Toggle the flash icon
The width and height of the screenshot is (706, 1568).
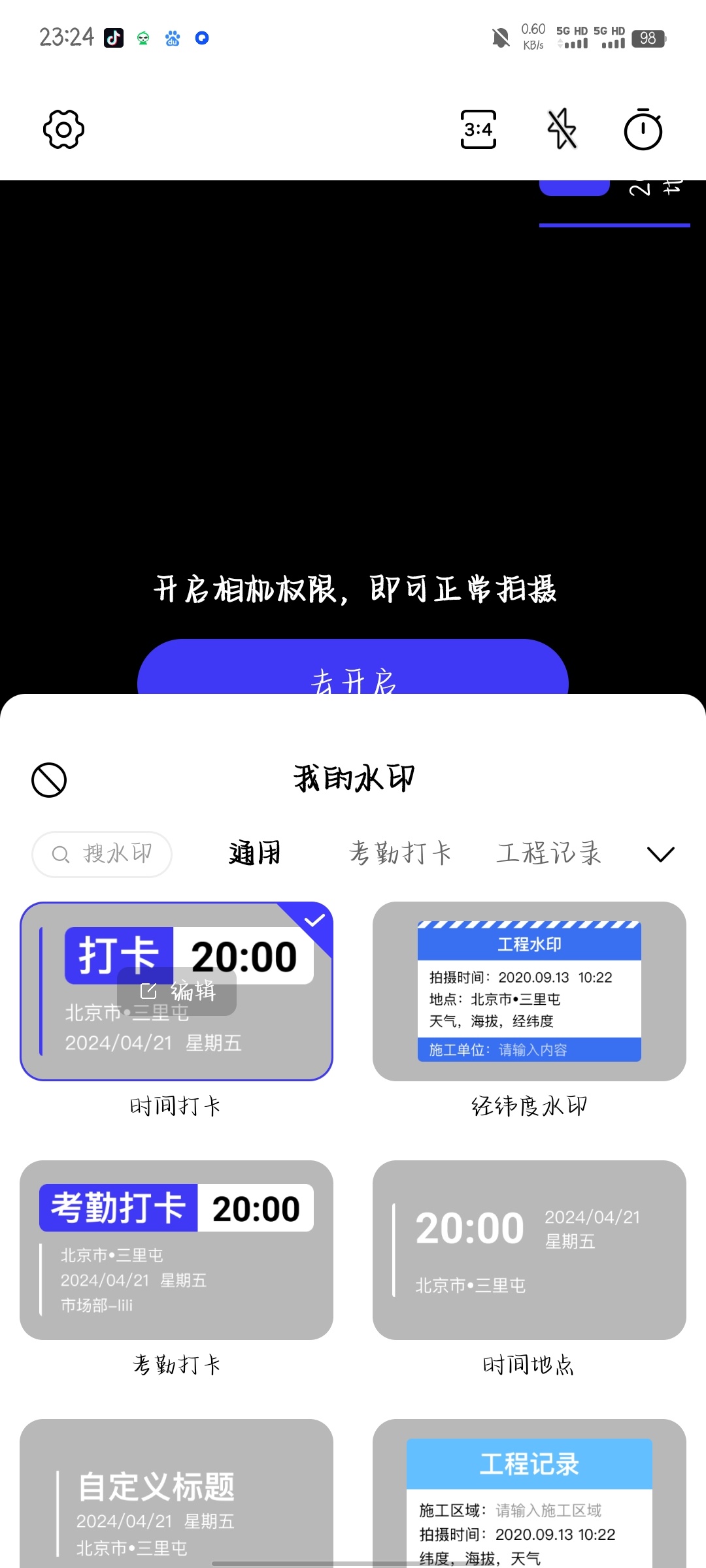click(562, 129)
